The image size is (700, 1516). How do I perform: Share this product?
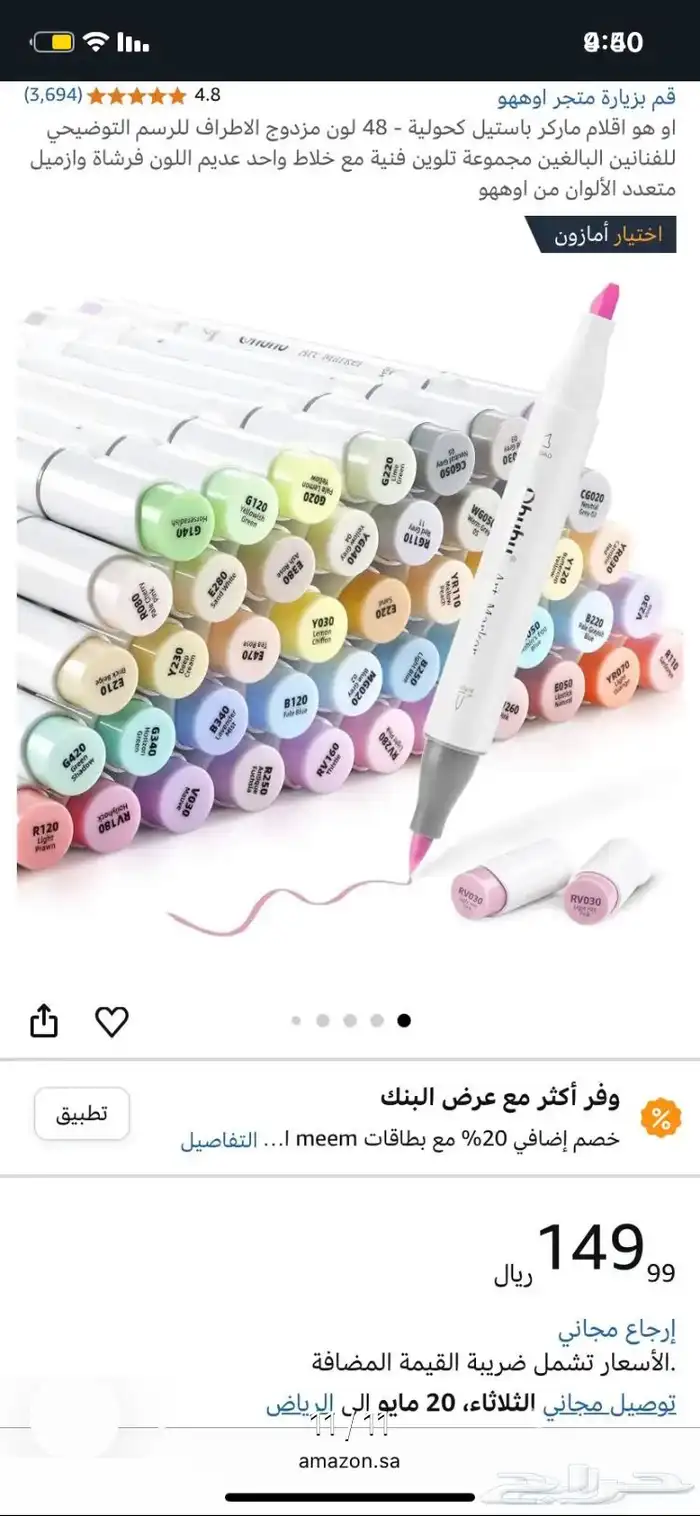pyautogui.click(x=44, y=1021)
